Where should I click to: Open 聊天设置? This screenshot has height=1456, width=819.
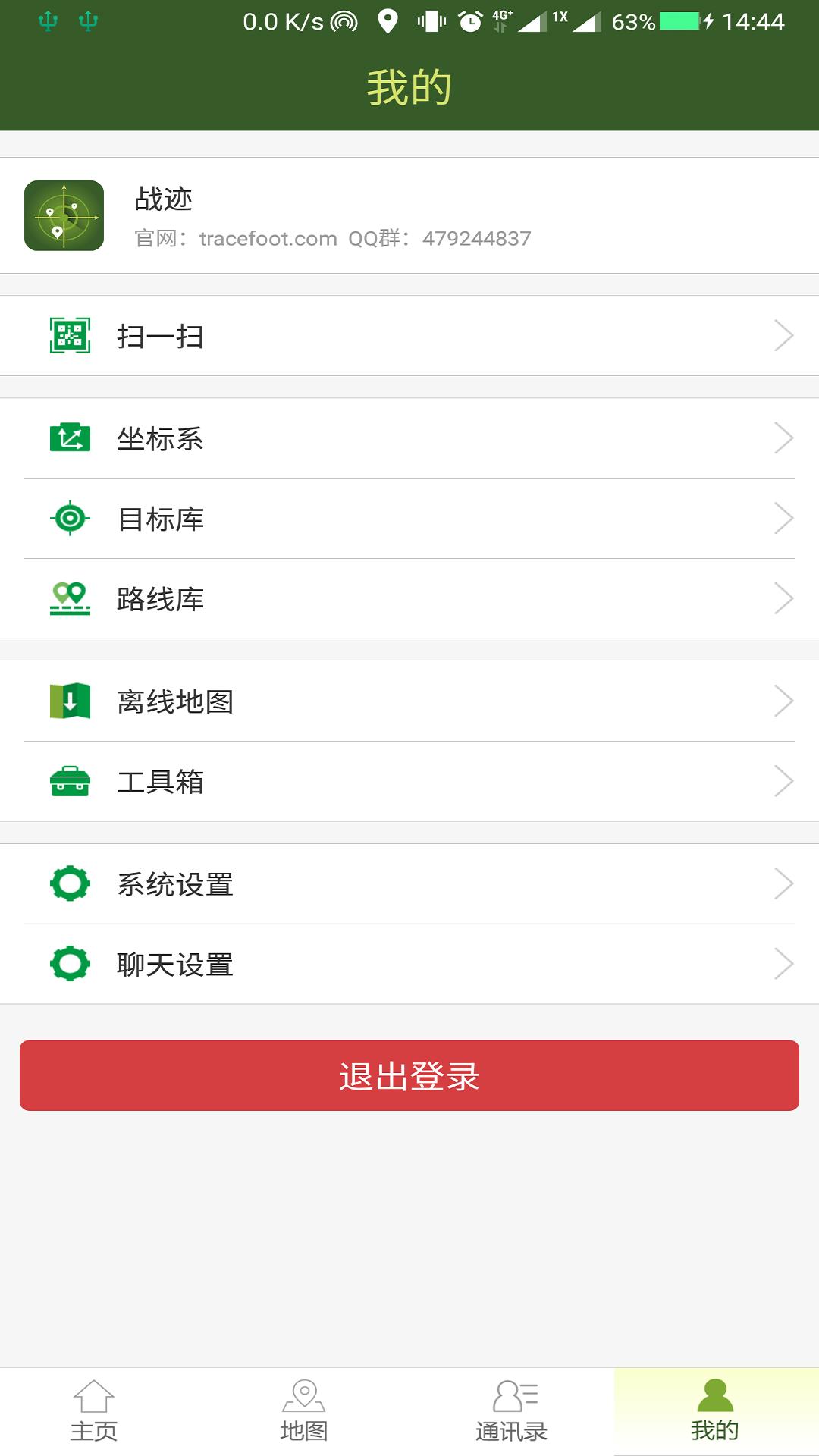coord(409,965)
